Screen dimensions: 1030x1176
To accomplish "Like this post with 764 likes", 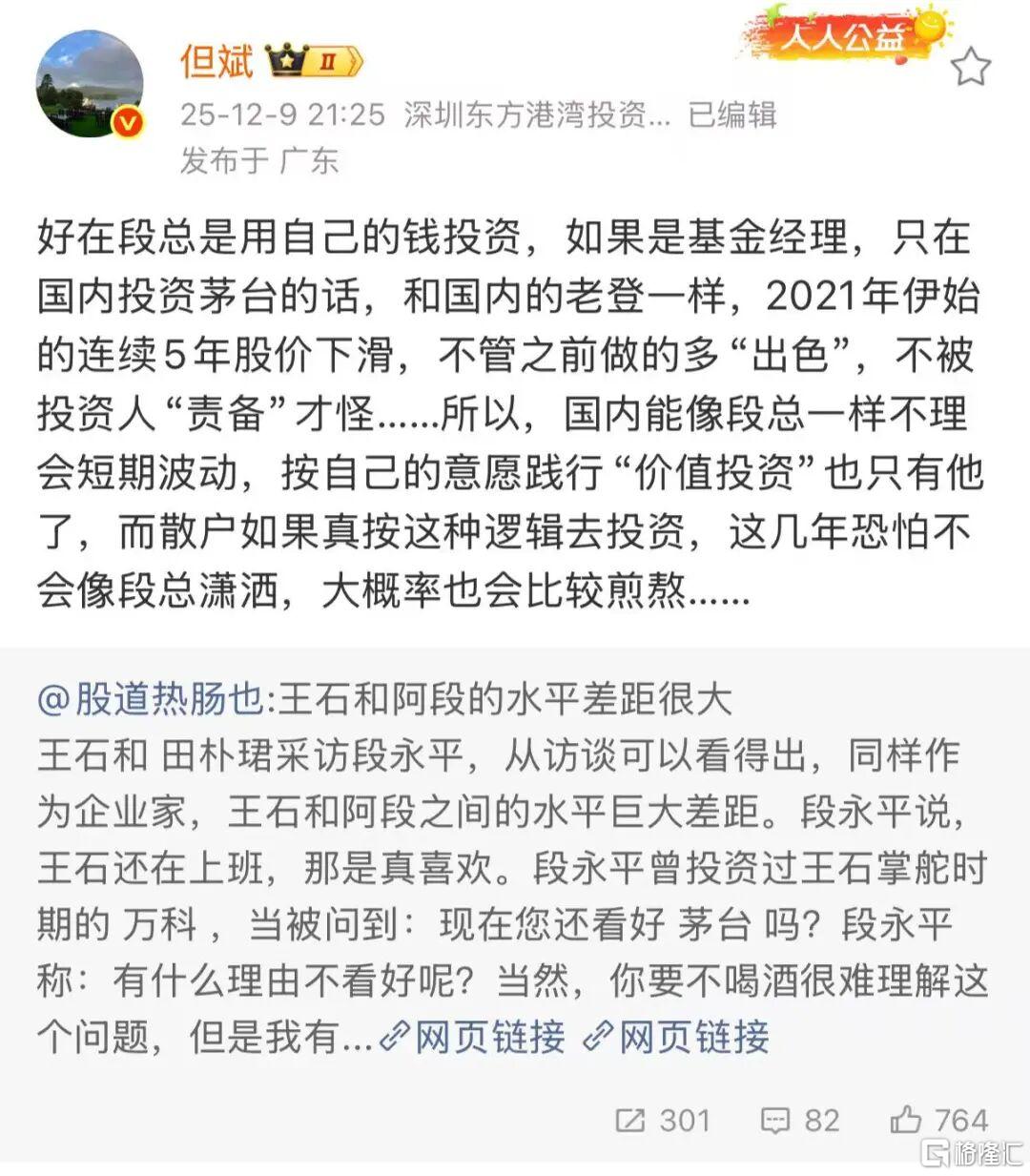I will click(x=938, y=1120).
